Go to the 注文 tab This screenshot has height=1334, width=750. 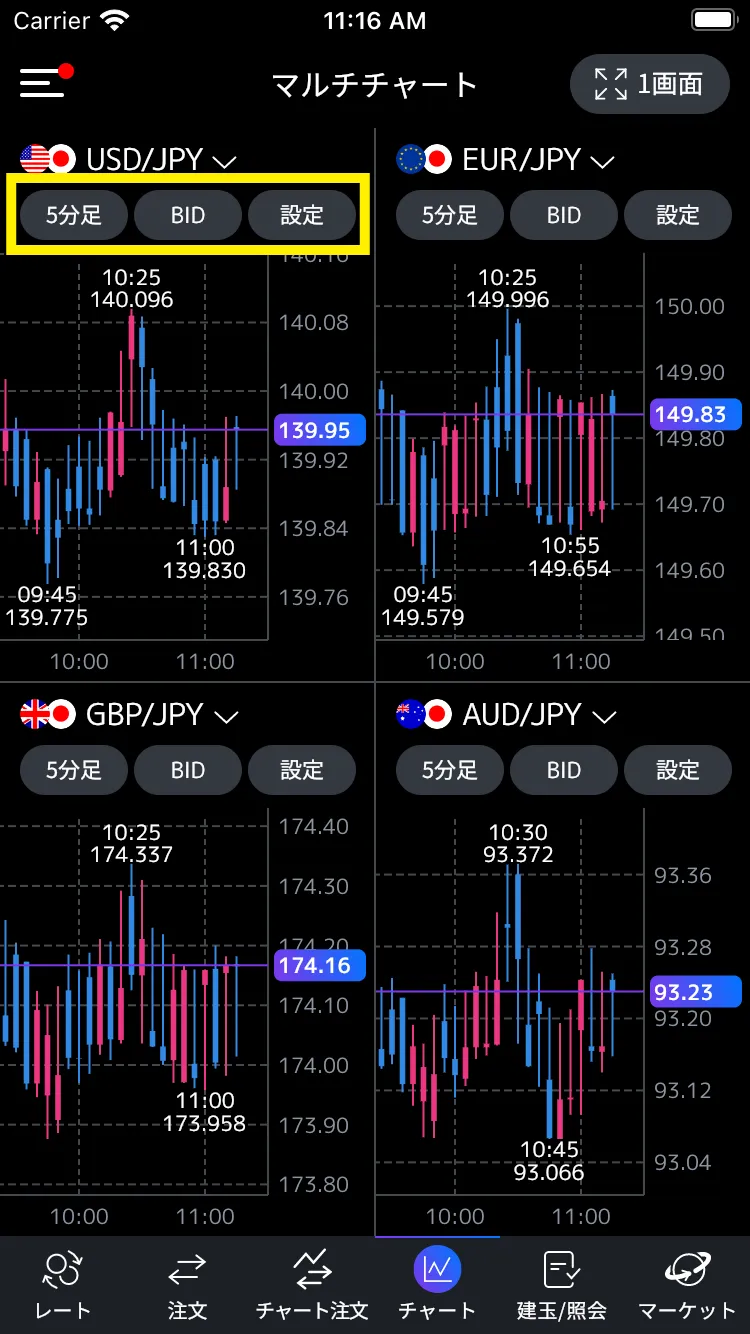point(187,1285)
